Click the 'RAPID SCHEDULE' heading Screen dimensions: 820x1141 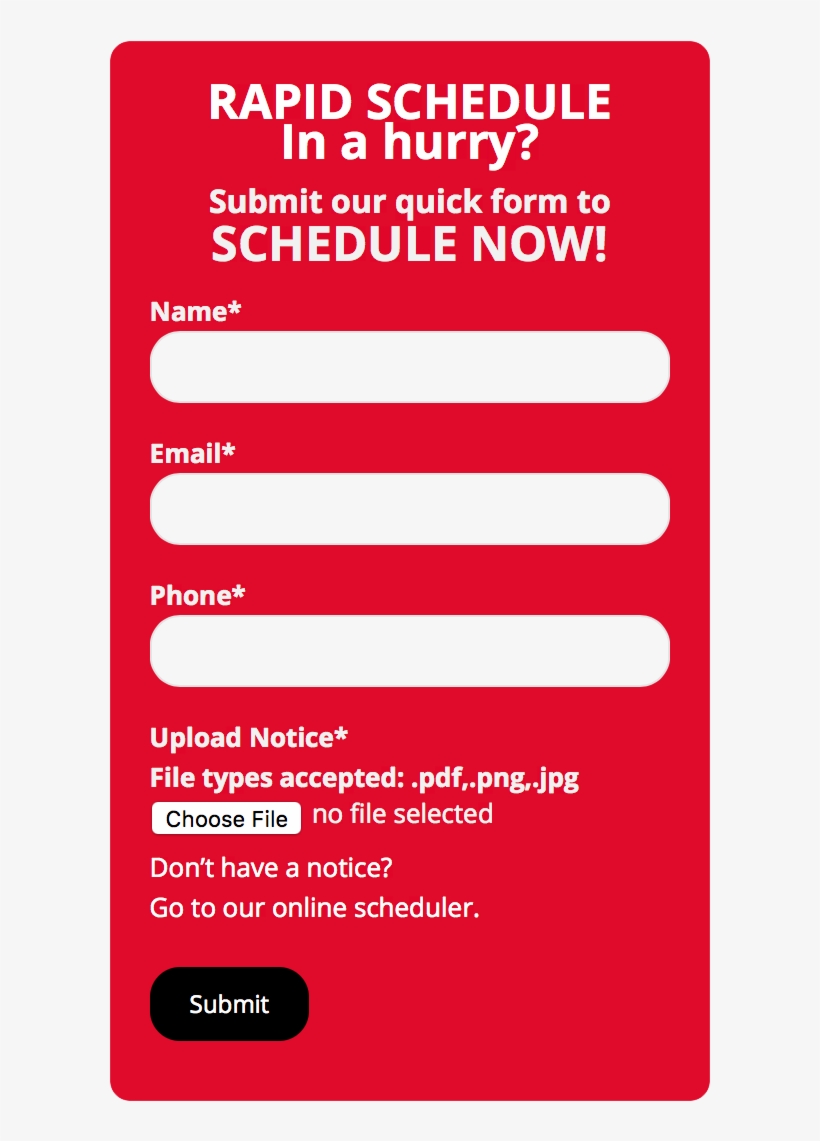tap(410, 101)
